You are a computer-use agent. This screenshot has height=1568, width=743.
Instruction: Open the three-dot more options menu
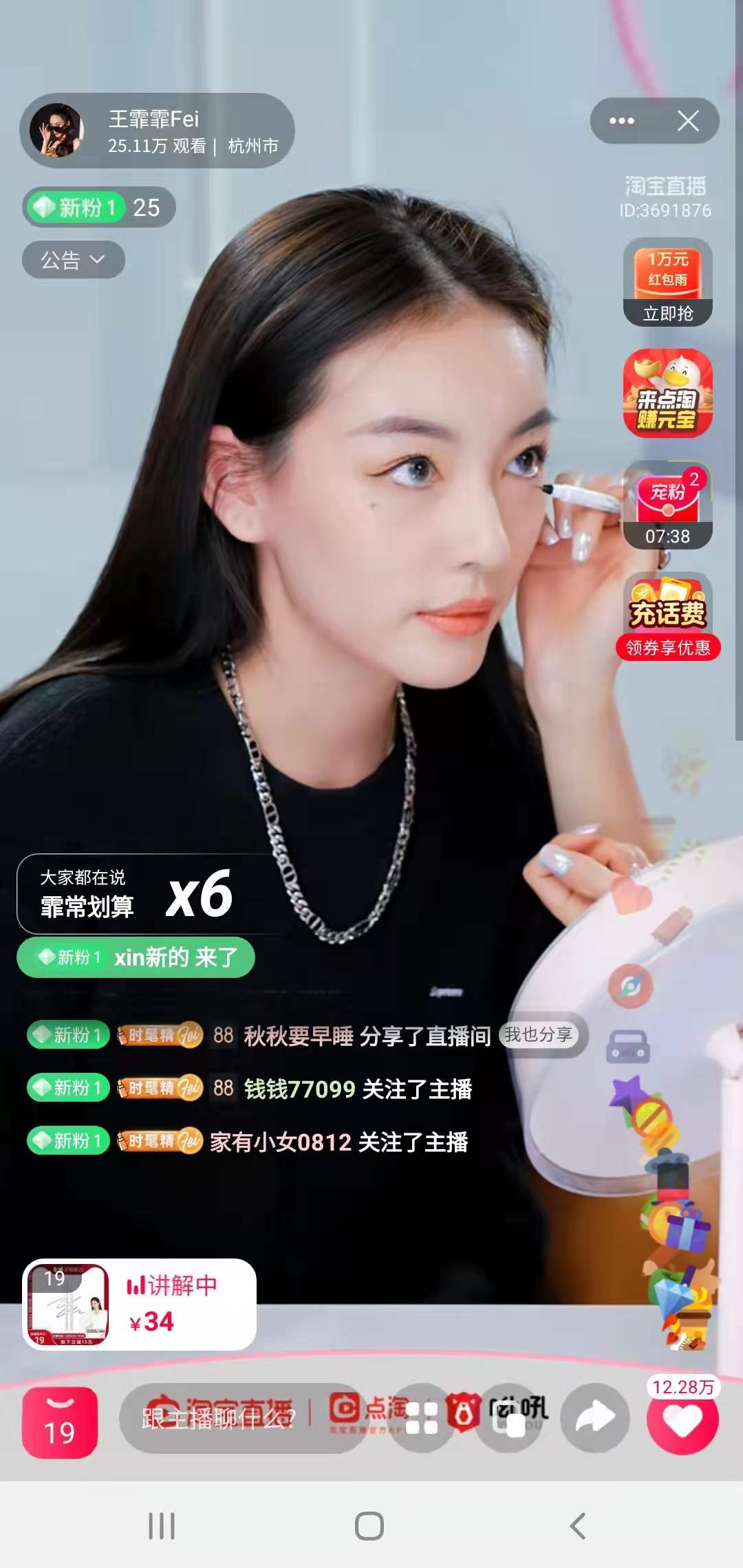622,121
